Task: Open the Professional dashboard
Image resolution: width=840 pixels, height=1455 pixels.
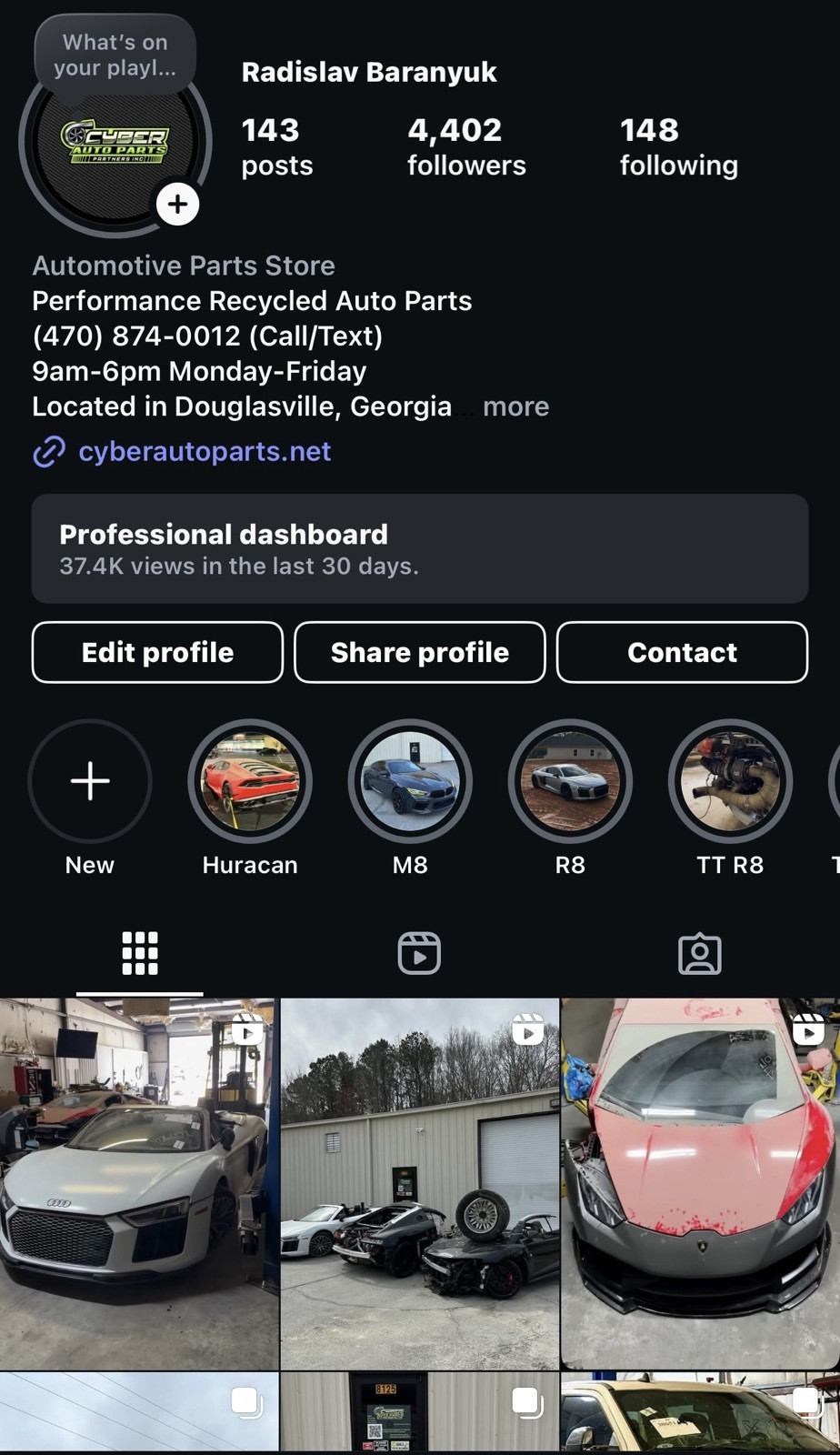Action: (419, 548)
